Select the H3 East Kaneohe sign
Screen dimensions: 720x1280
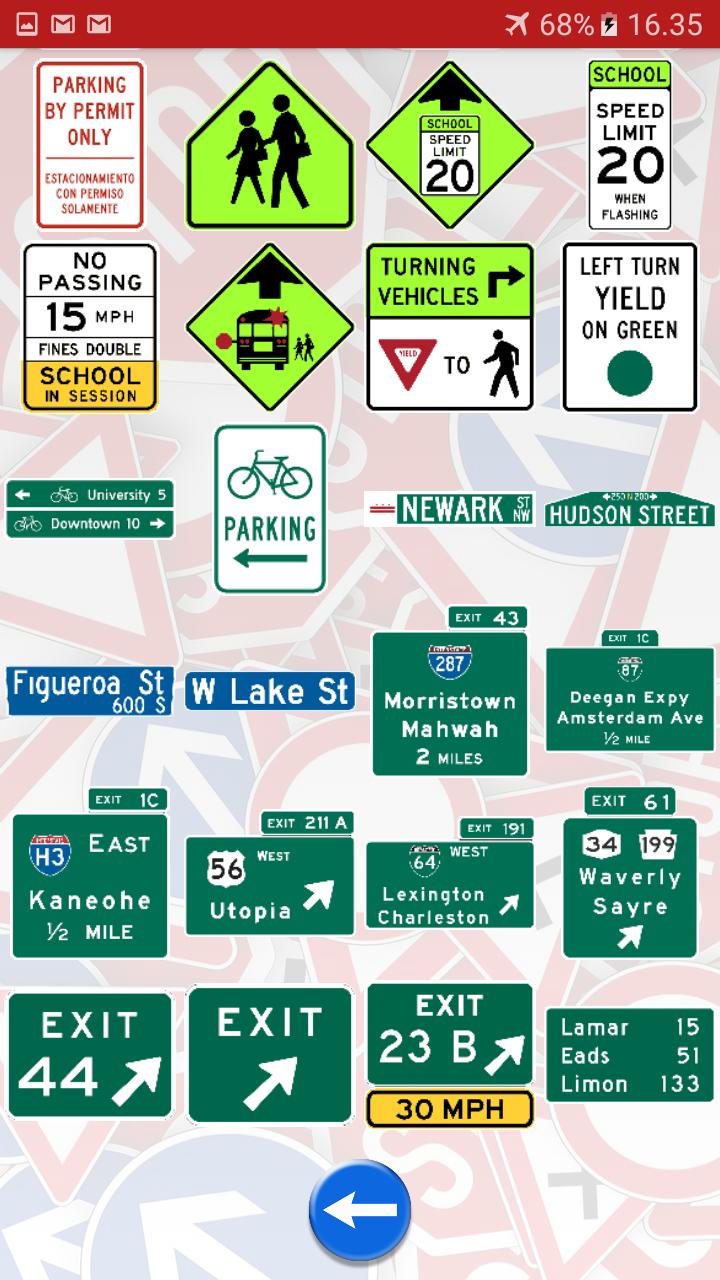pos(90,873)
